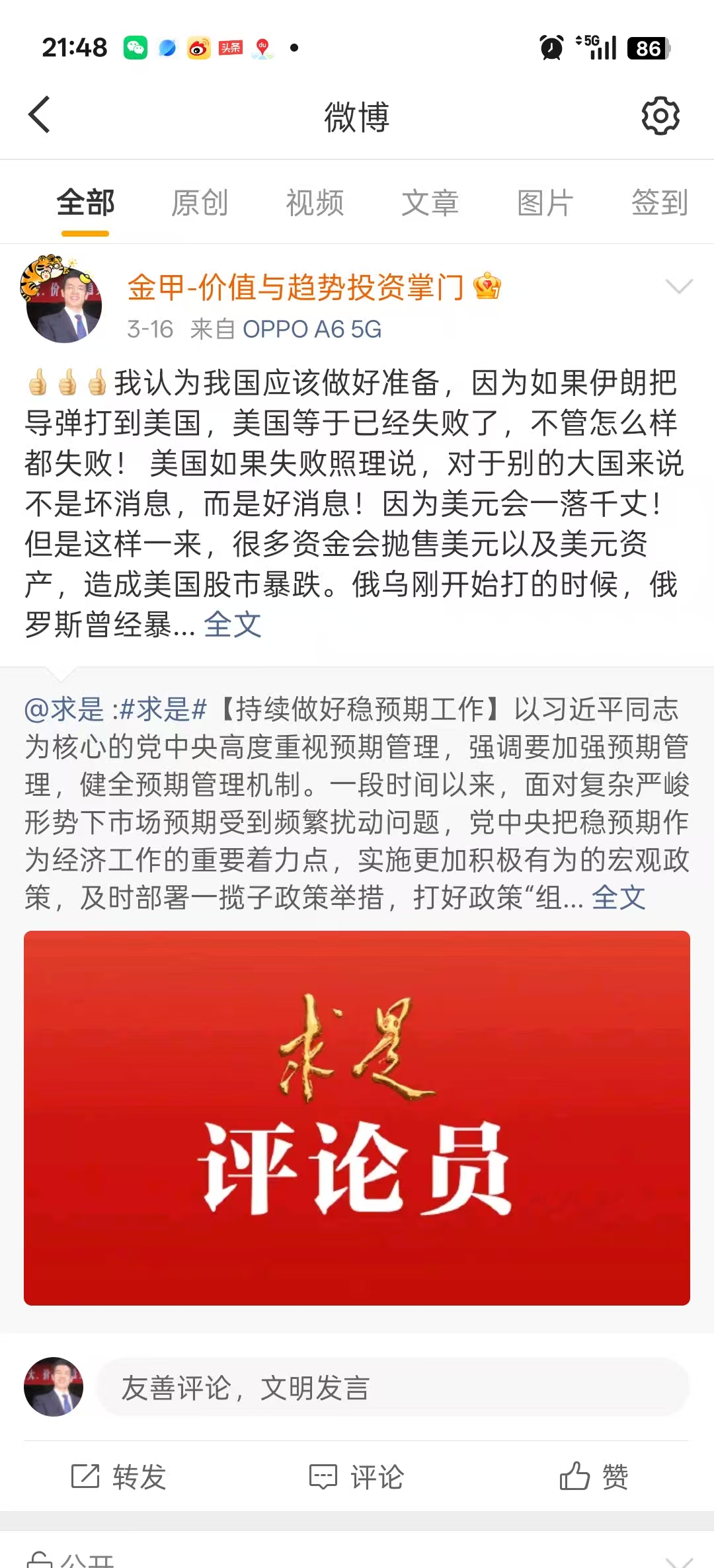This screenshot has height=1568, width=714.
Task: Expand the reposted 求是 text with 全文
Action: point(618,898)
